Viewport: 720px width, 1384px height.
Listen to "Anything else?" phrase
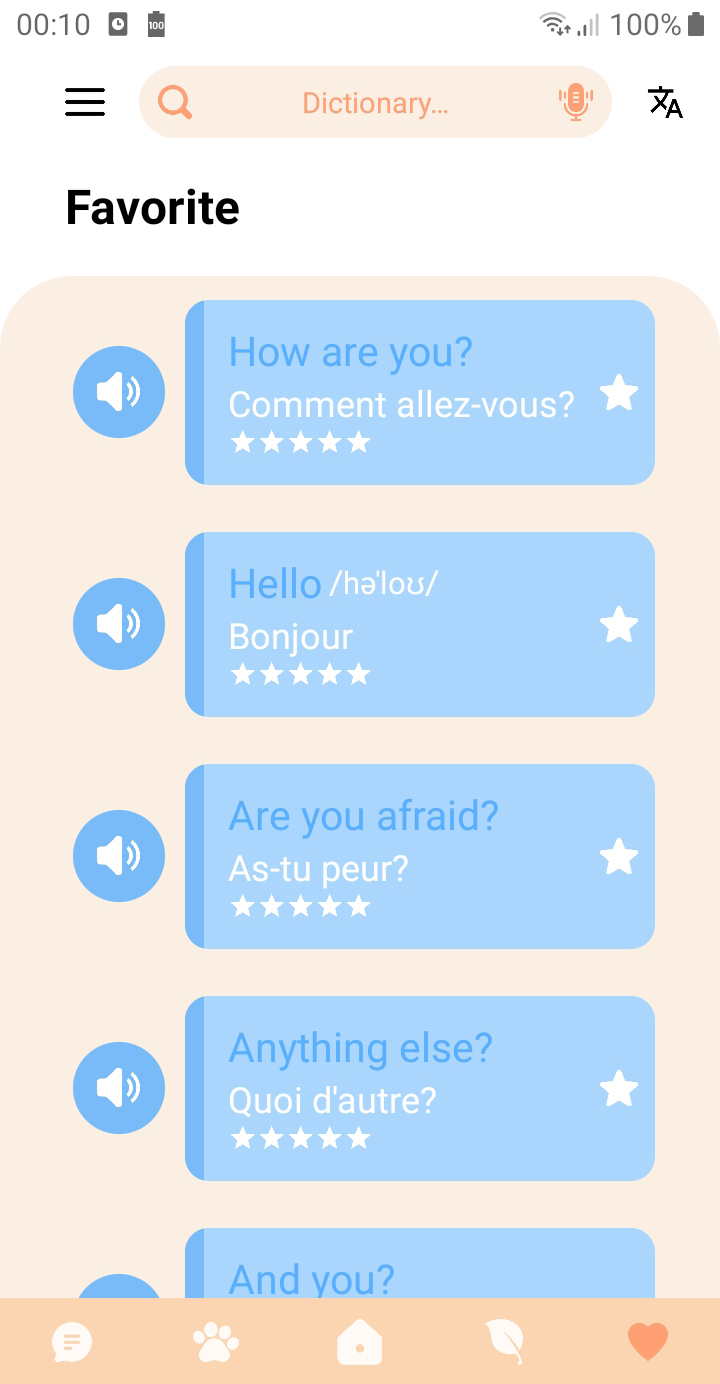pos(119,1088)
